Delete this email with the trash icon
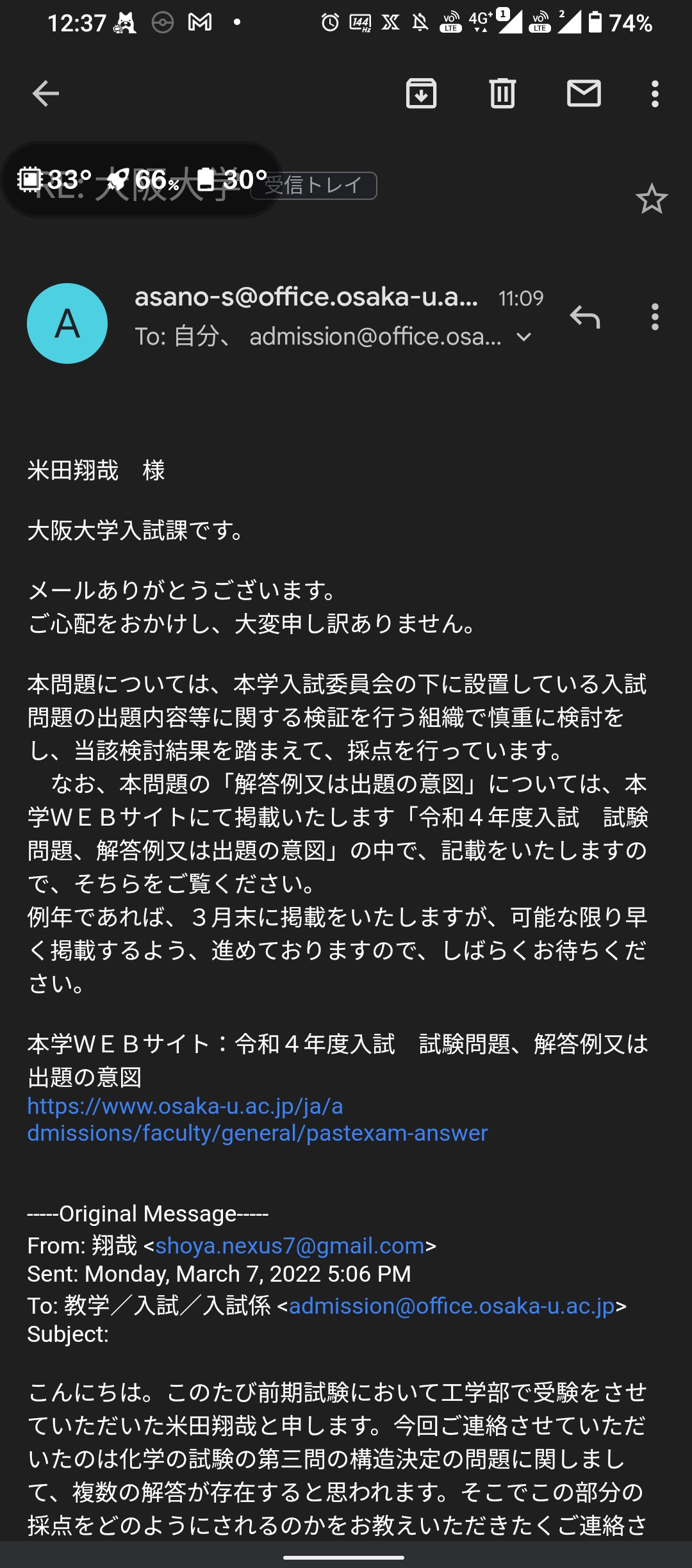The image size is (692, 1568). click(502, 94)
